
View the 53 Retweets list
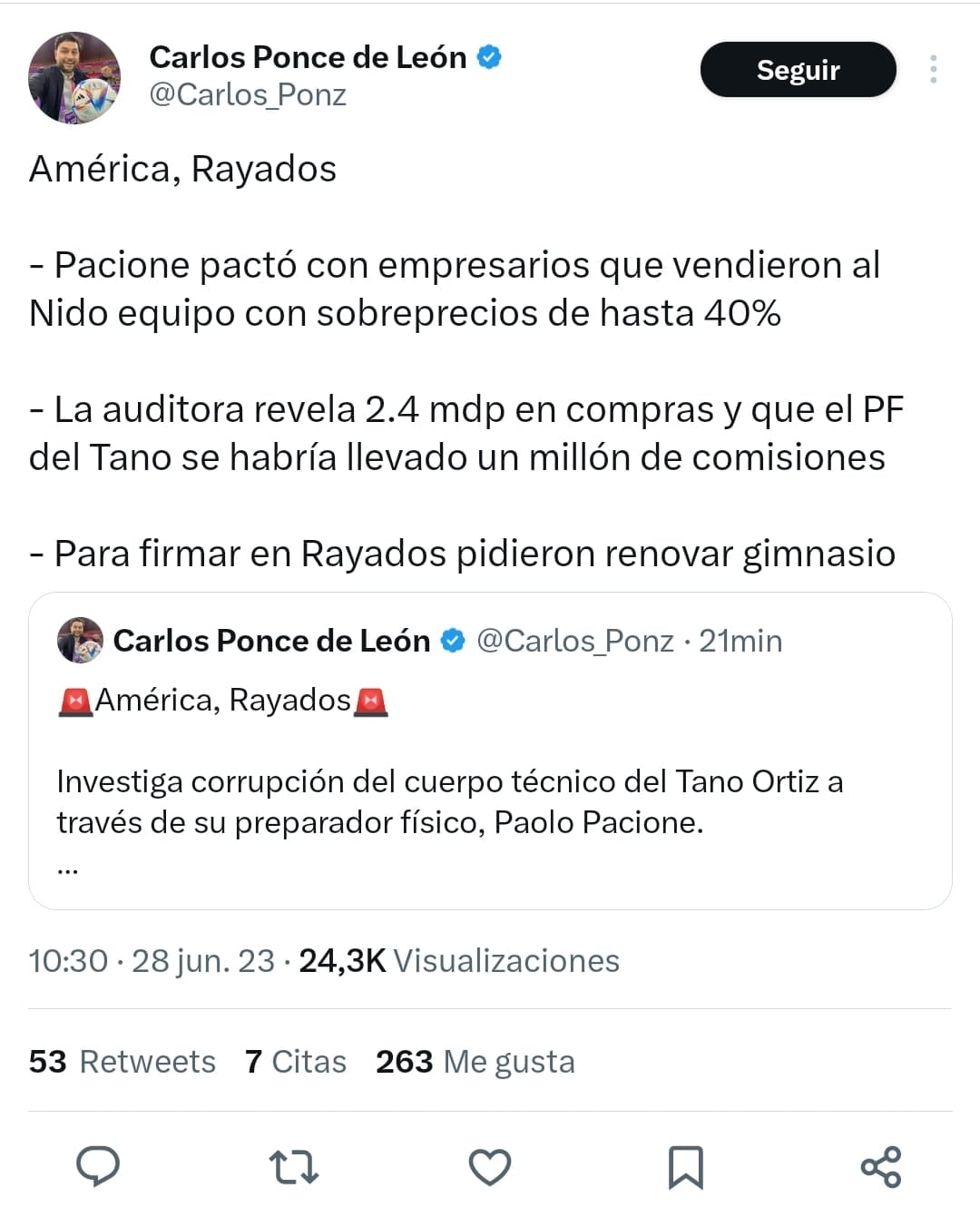[122, 1061]
